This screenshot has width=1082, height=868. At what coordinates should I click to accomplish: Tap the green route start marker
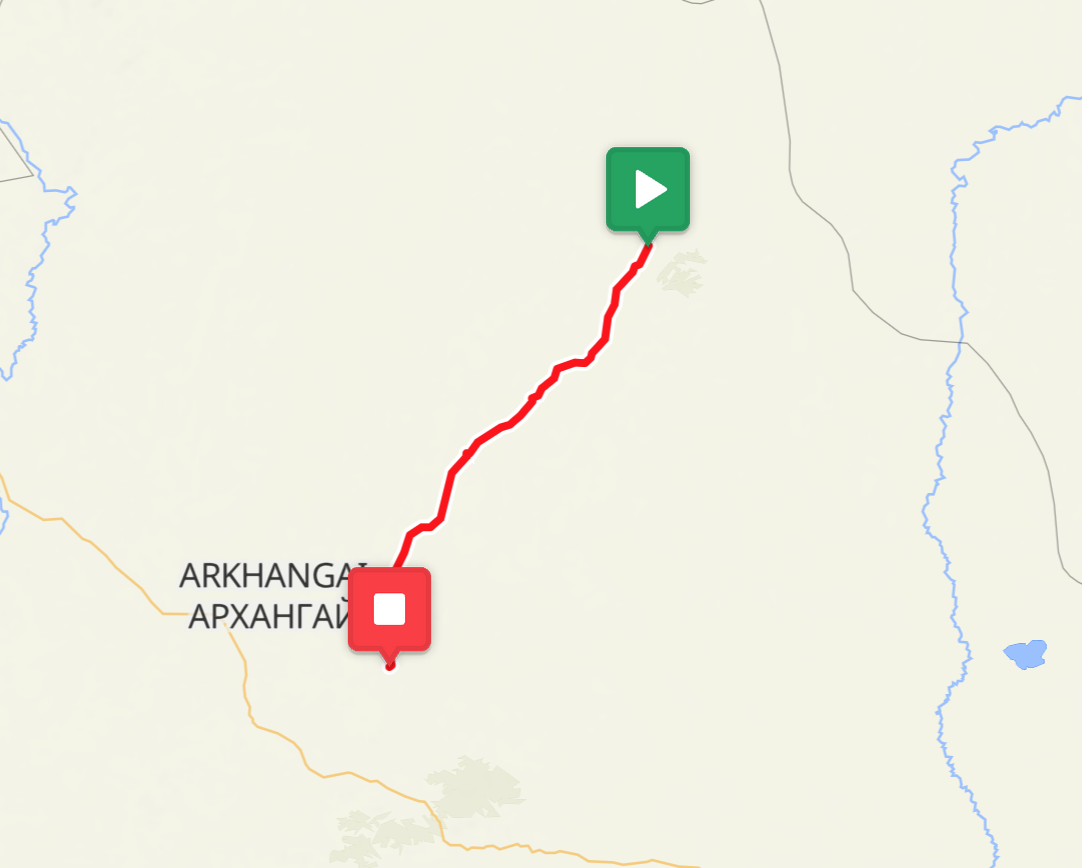pos(648,190)
